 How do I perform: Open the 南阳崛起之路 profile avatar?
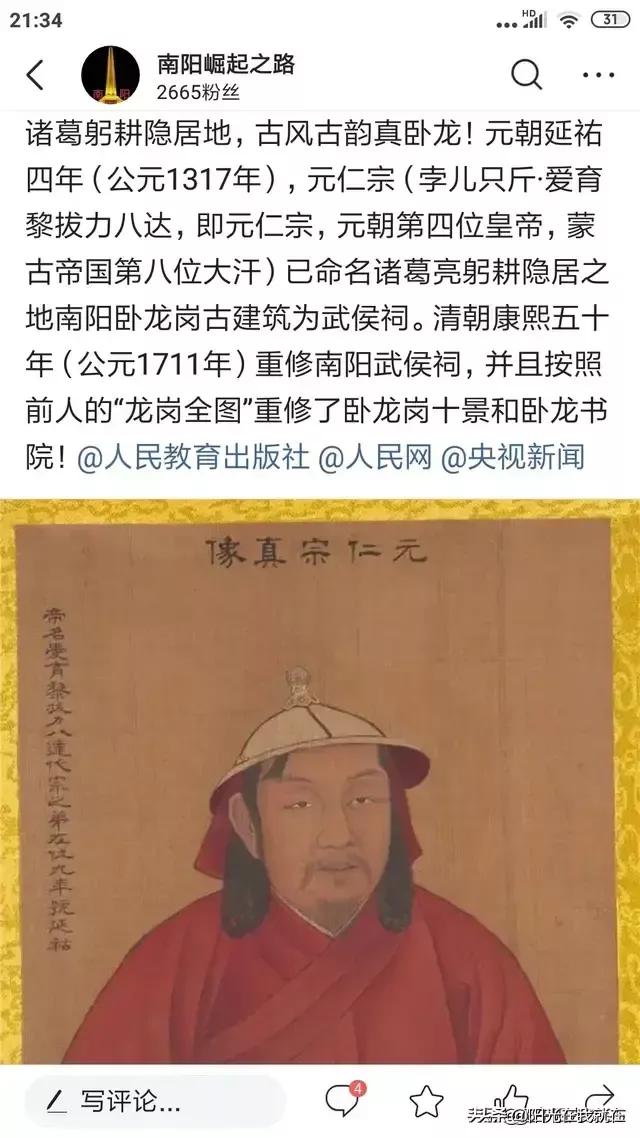(110, 75)
